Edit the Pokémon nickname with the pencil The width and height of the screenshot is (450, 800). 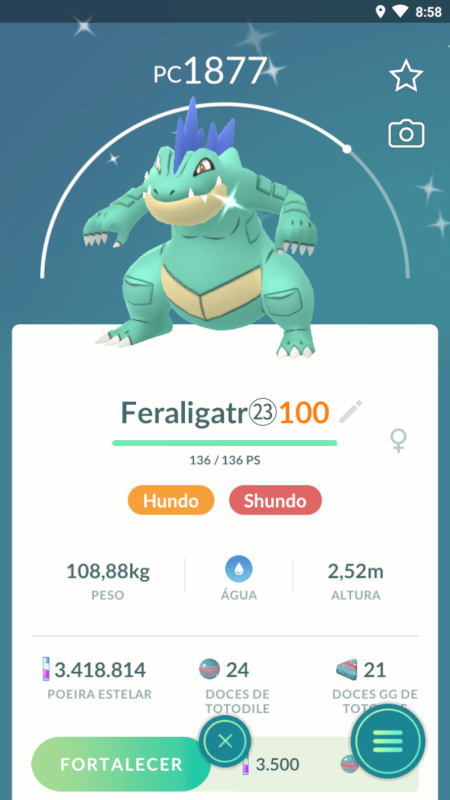coord(351,412)
